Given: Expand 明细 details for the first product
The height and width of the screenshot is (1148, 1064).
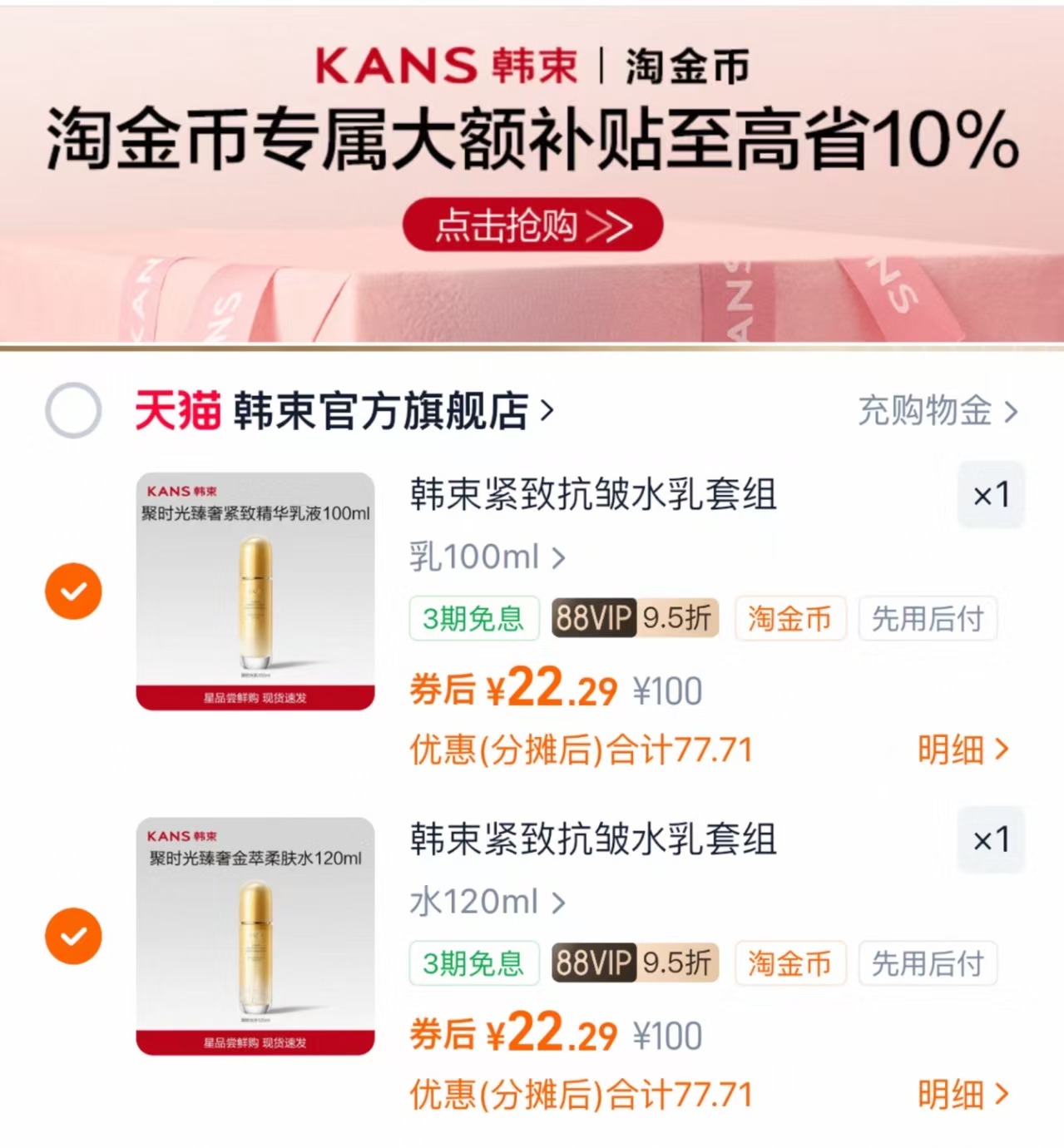Looking at the screenshot, I should (963, 750).
